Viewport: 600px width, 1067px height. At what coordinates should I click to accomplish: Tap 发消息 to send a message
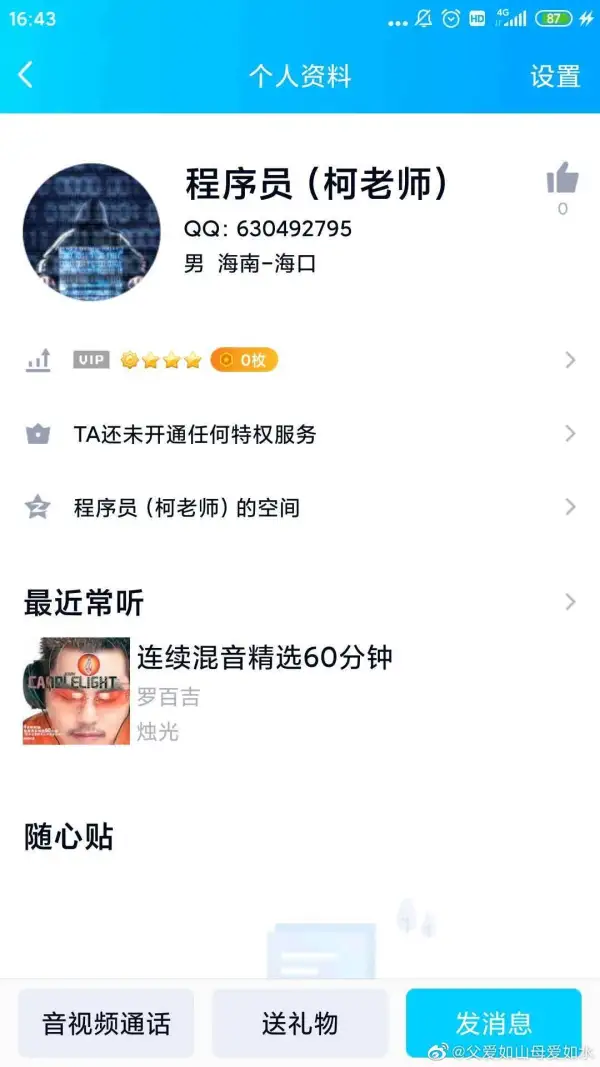tap(493, 1023)
